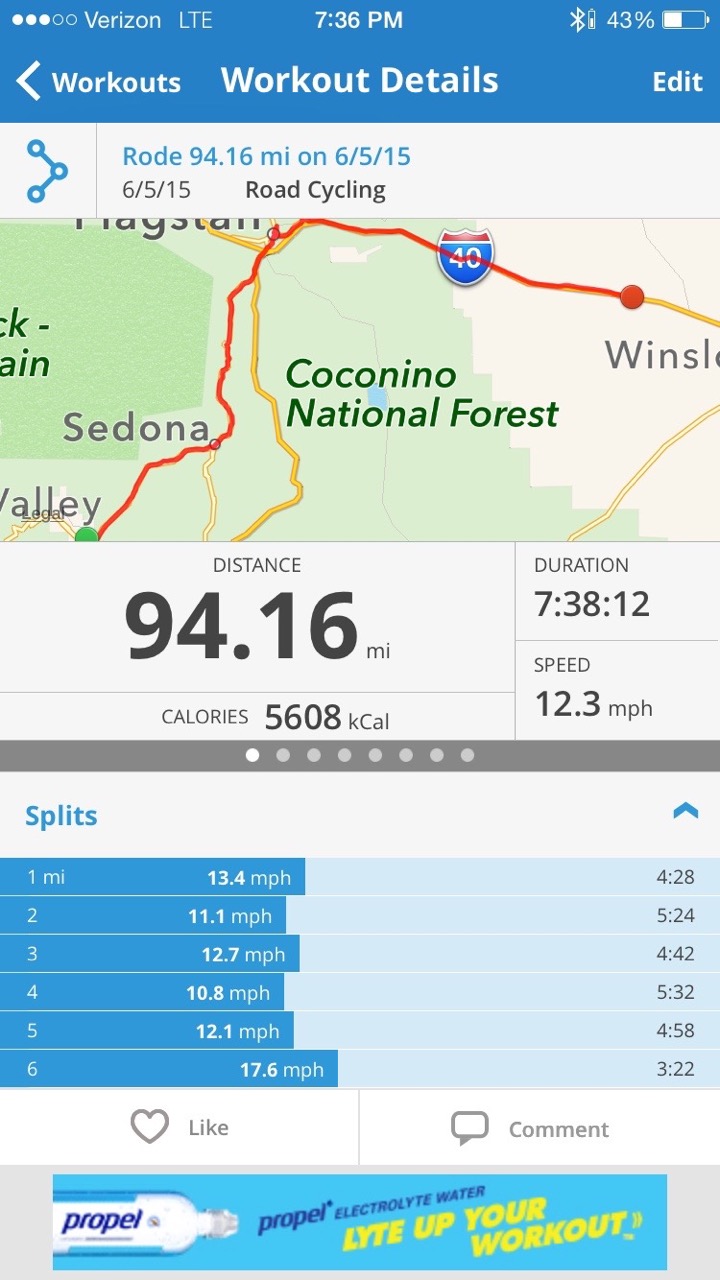Open the Propel electrolyte water ad
The height and width of the screenshot is (1280, 720).
360,1222
